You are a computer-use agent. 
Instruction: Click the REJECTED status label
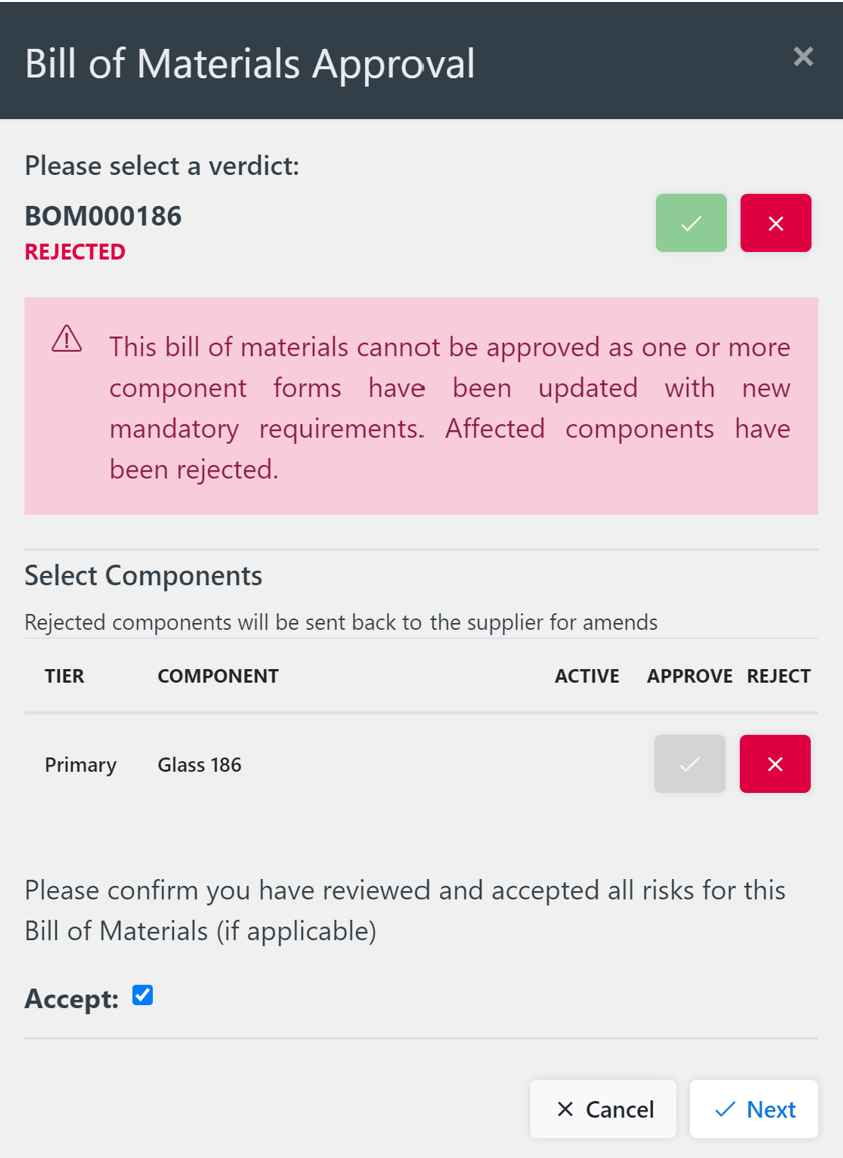click(x=74, y=252)
